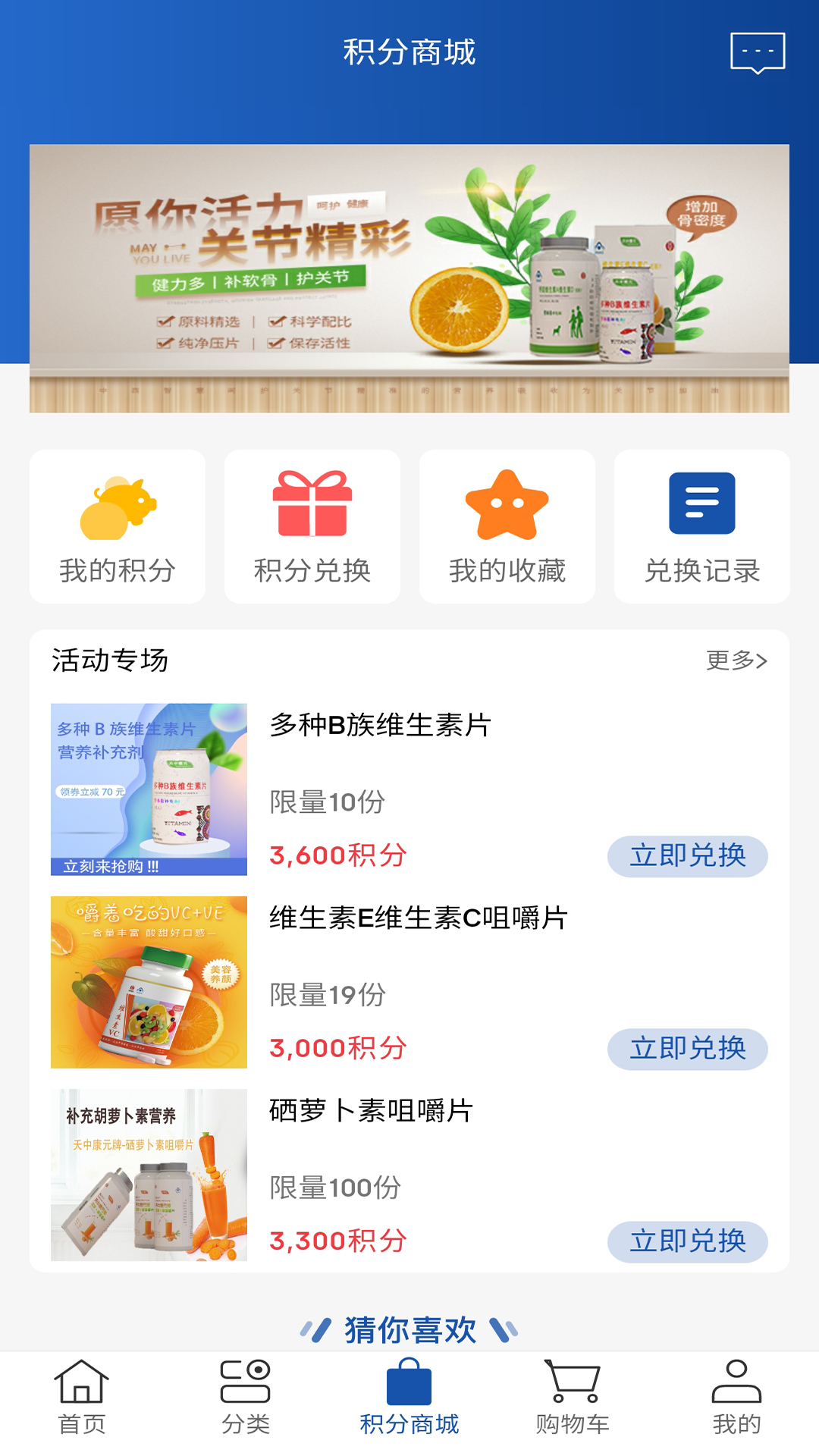Click the 嚼着吃的VC+VE product thumbnail
This screenshot has width=819, height=1456.
pos(149,982)
